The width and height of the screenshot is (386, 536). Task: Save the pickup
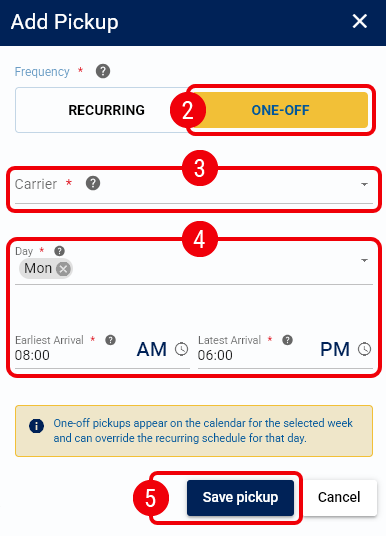click(240, 497)
